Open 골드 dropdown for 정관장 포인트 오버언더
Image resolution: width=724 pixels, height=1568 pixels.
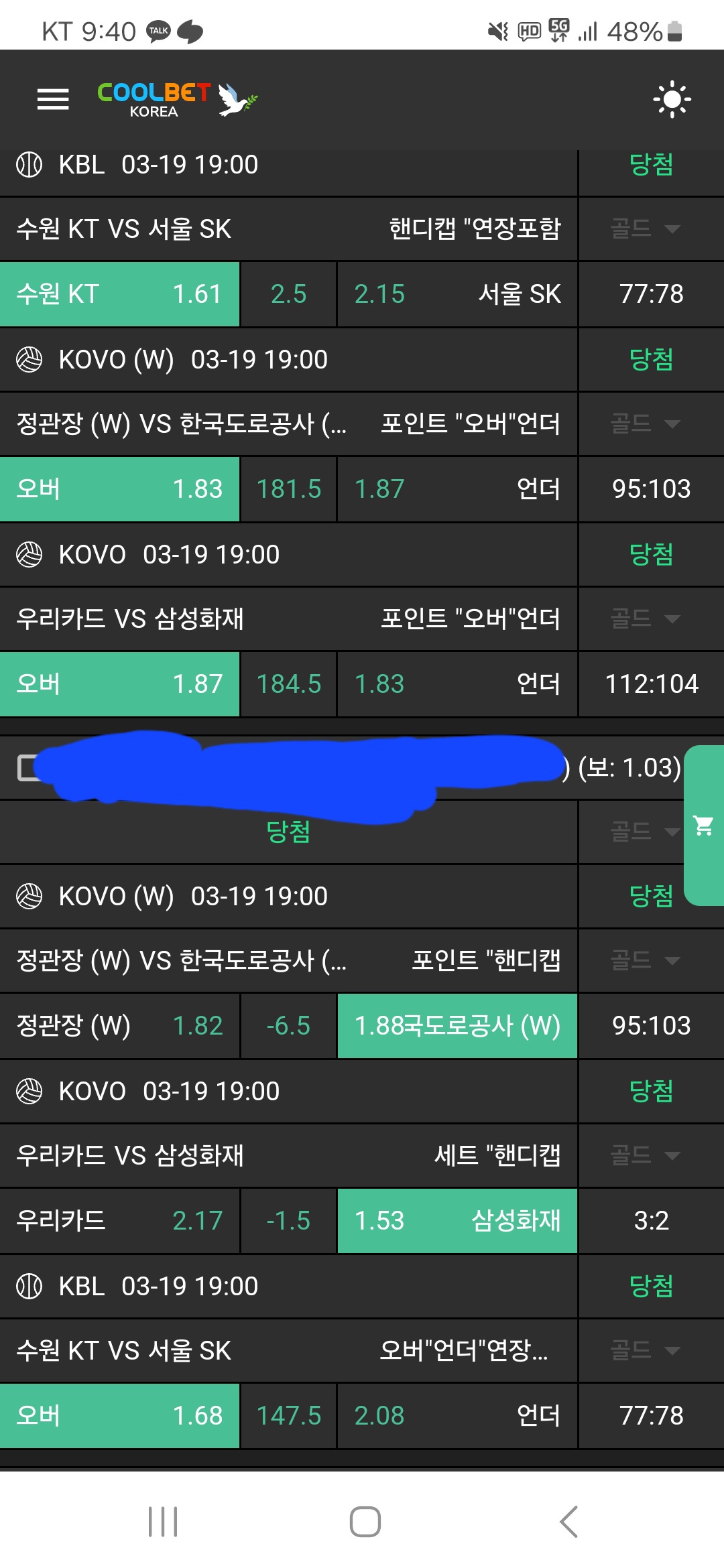tap(645, 423)
